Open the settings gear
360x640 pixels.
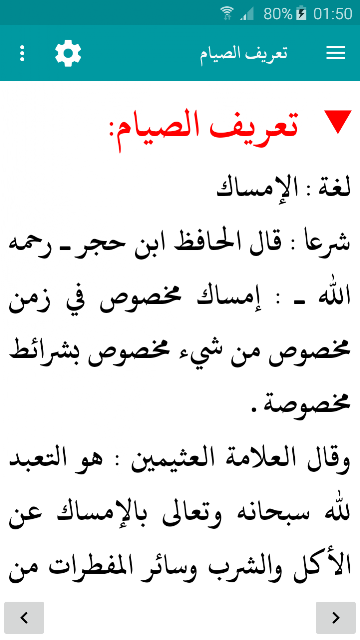click(68, 53)
